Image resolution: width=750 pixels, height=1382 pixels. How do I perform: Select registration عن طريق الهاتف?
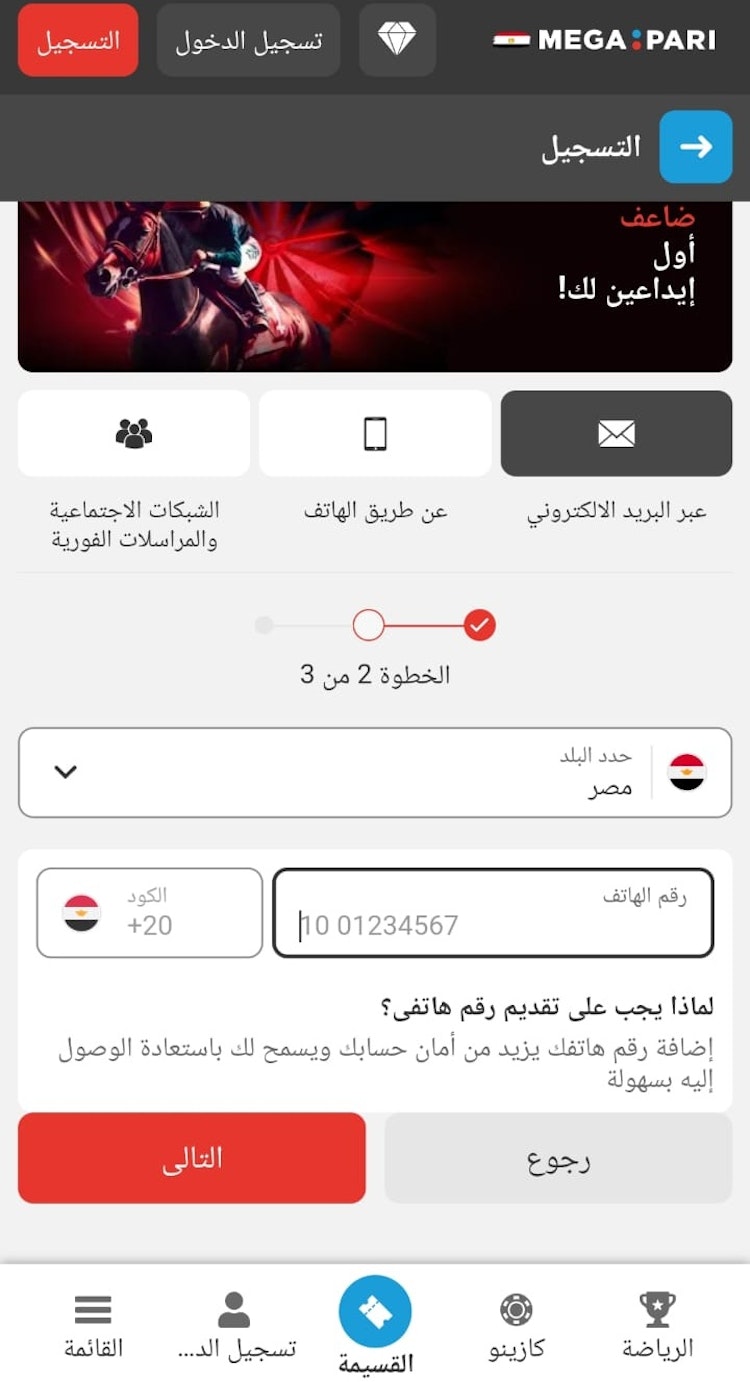[375, 433]
